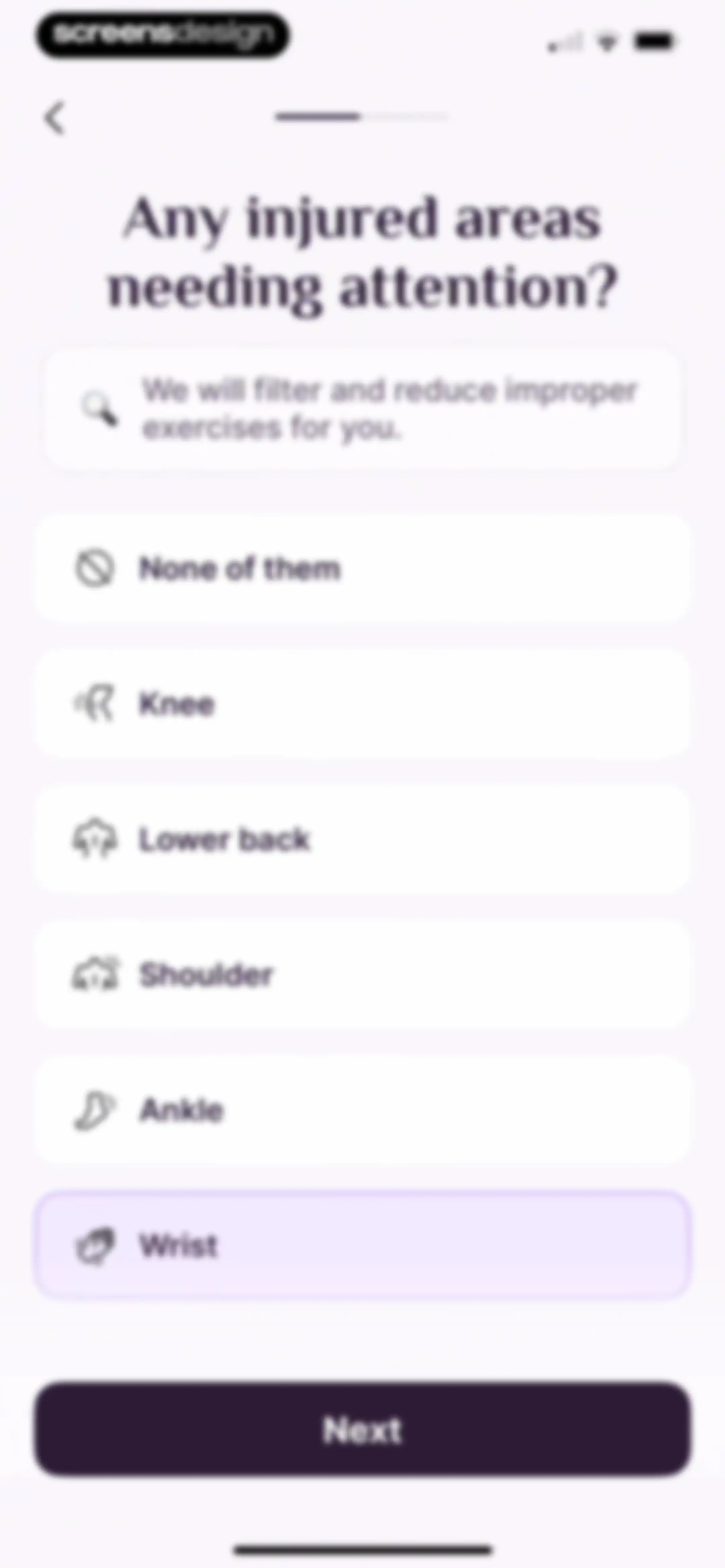Select the None of them option
Image resolution: width=725 pixels, height=1568 pixels.
363,568
